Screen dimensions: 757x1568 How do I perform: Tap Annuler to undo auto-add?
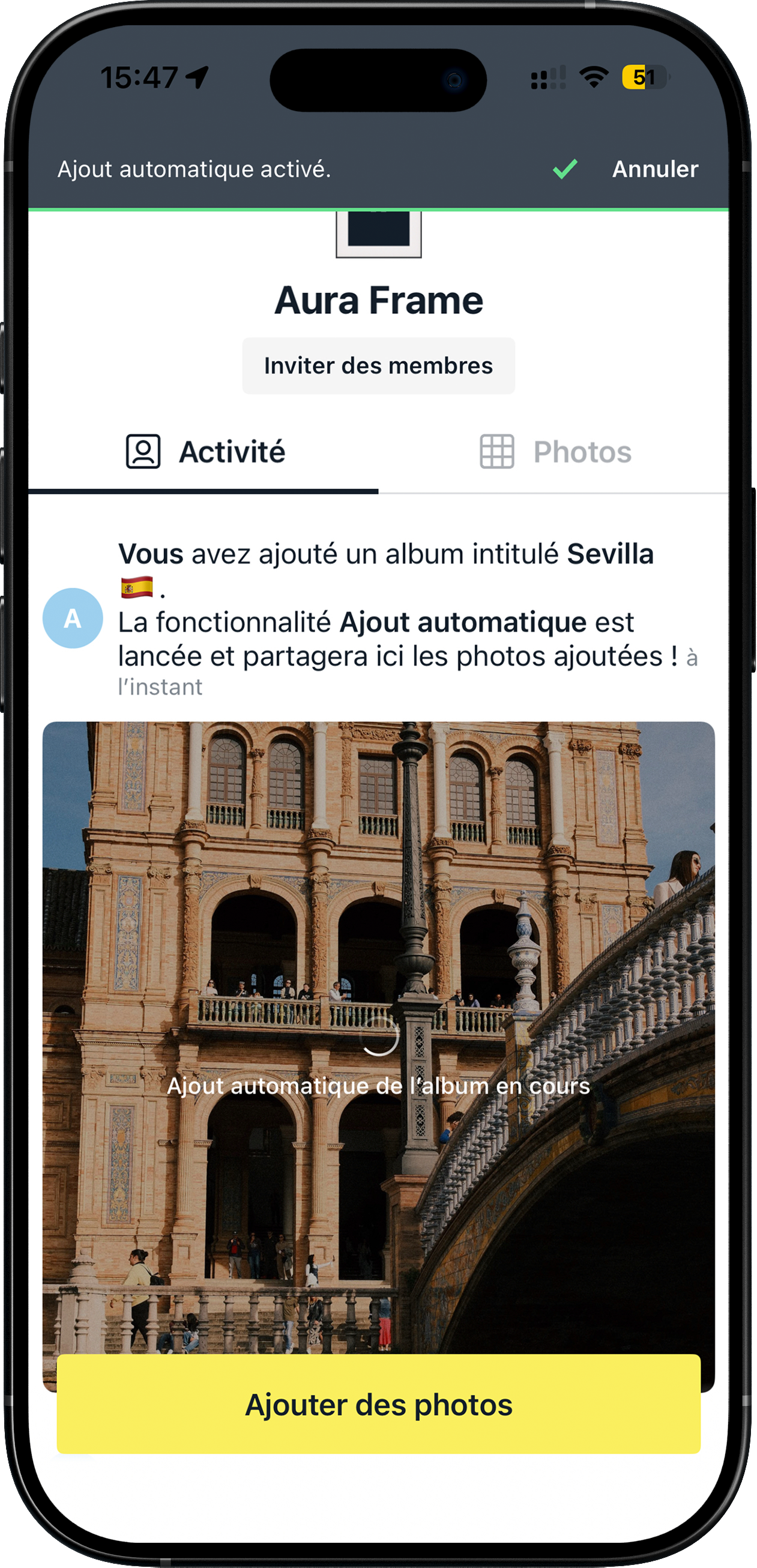(655, 169)
